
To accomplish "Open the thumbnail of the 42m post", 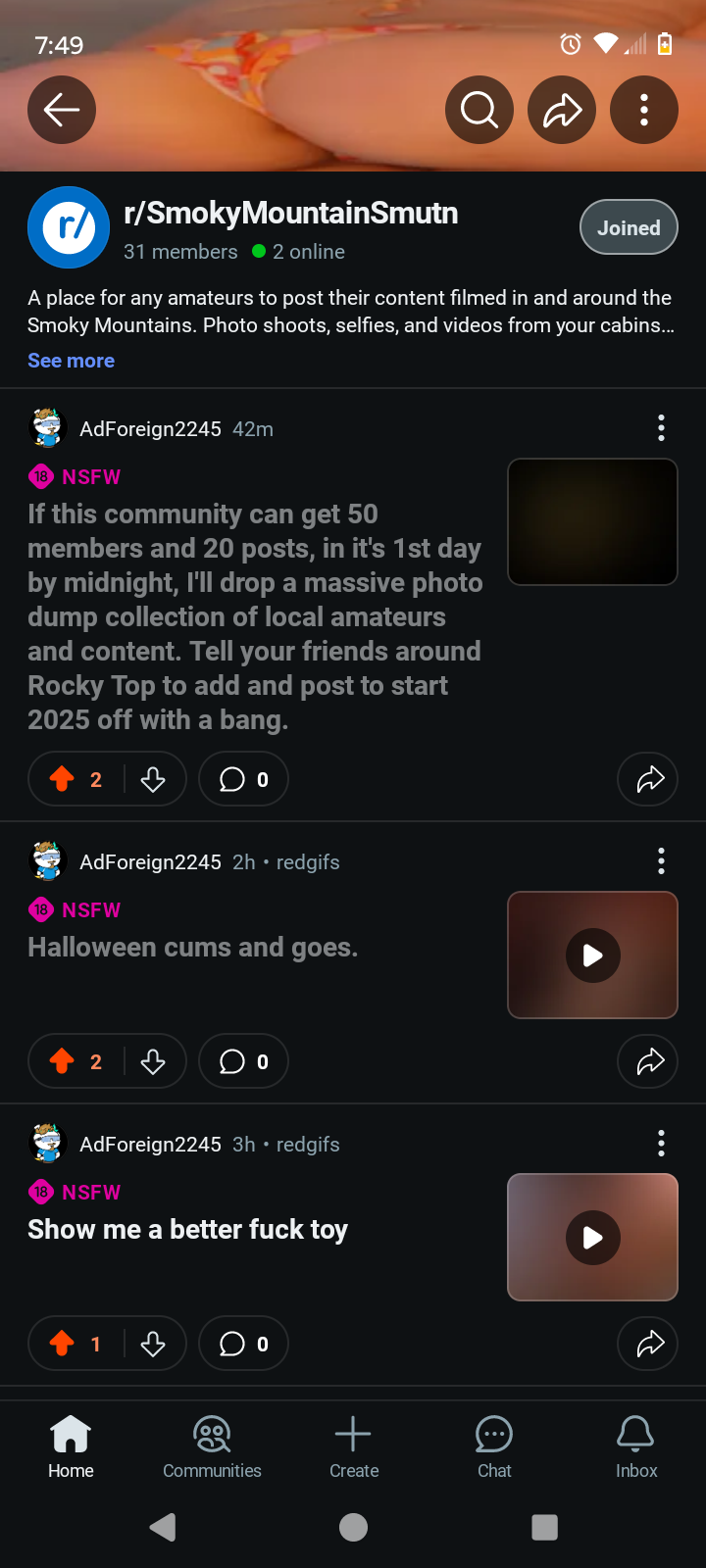I will coord(592,521).
